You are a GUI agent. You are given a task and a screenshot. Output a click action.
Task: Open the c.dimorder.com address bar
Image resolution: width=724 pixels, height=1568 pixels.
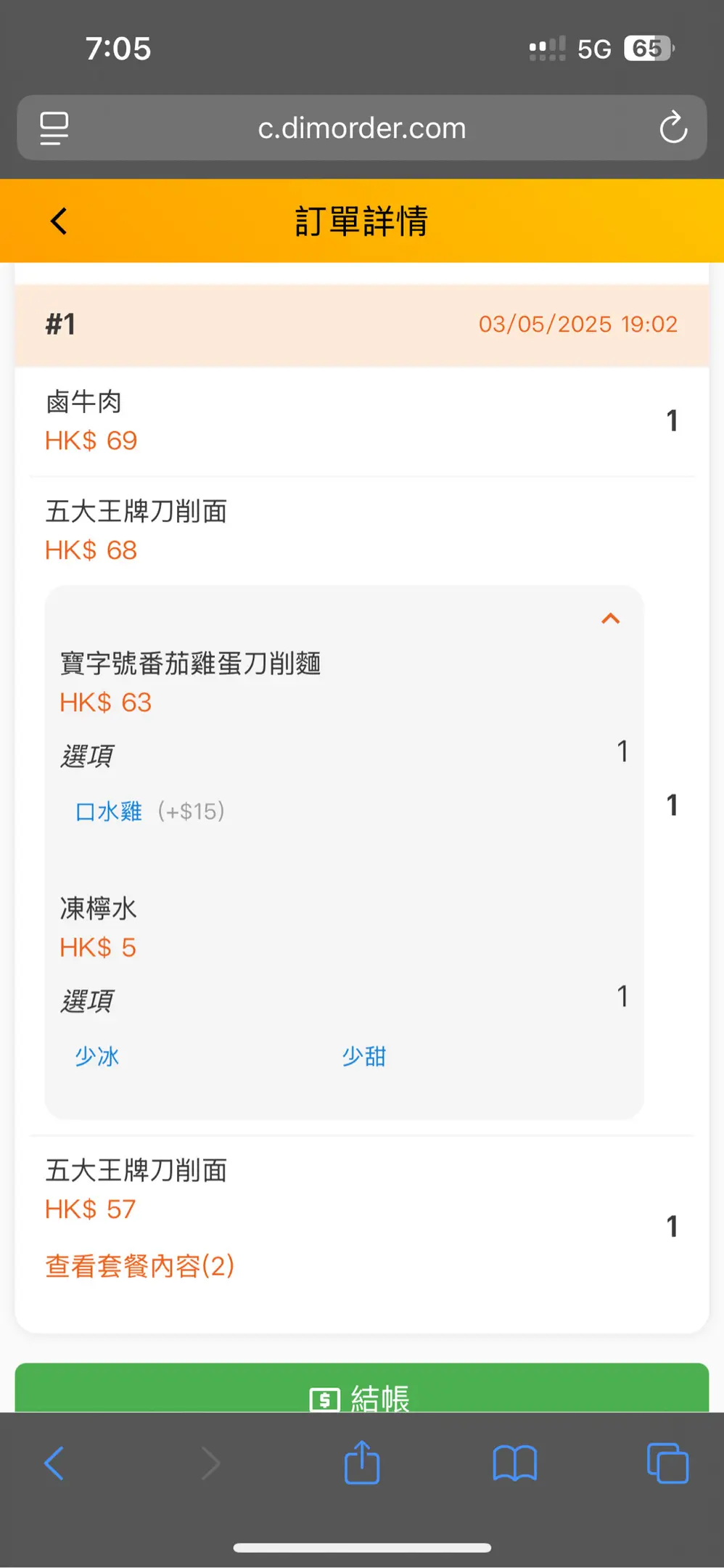click(361, 128)
